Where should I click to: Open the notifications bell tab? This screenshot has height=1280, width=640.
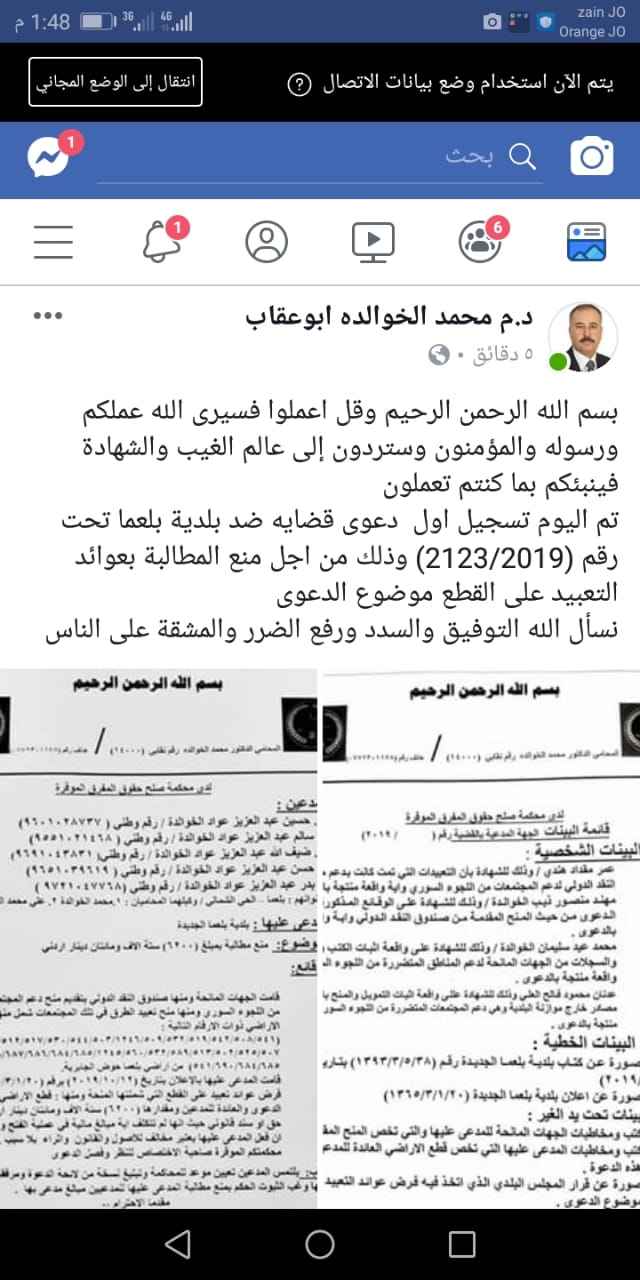pos(160,242)
